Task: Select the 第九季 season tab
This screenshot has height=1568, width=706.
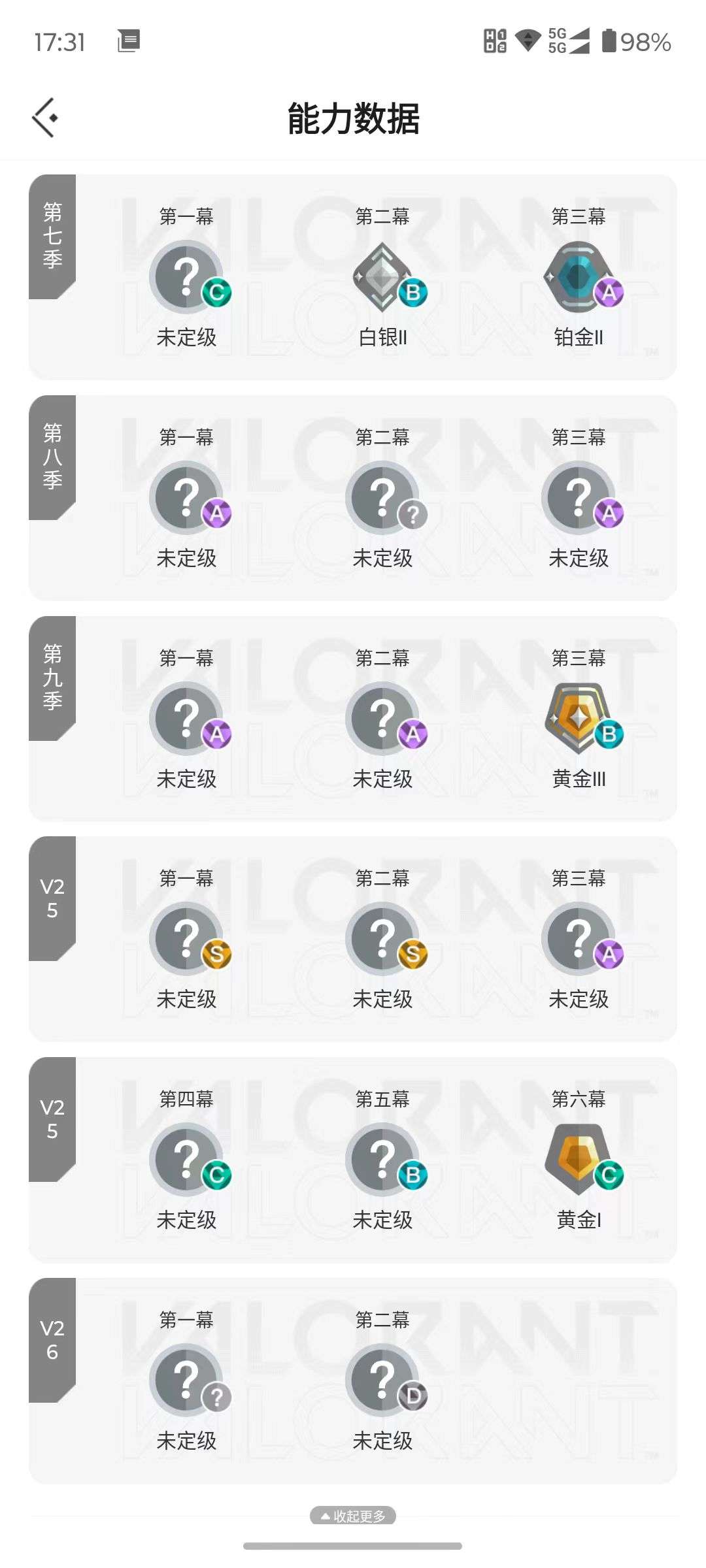Action: point(51,676)
